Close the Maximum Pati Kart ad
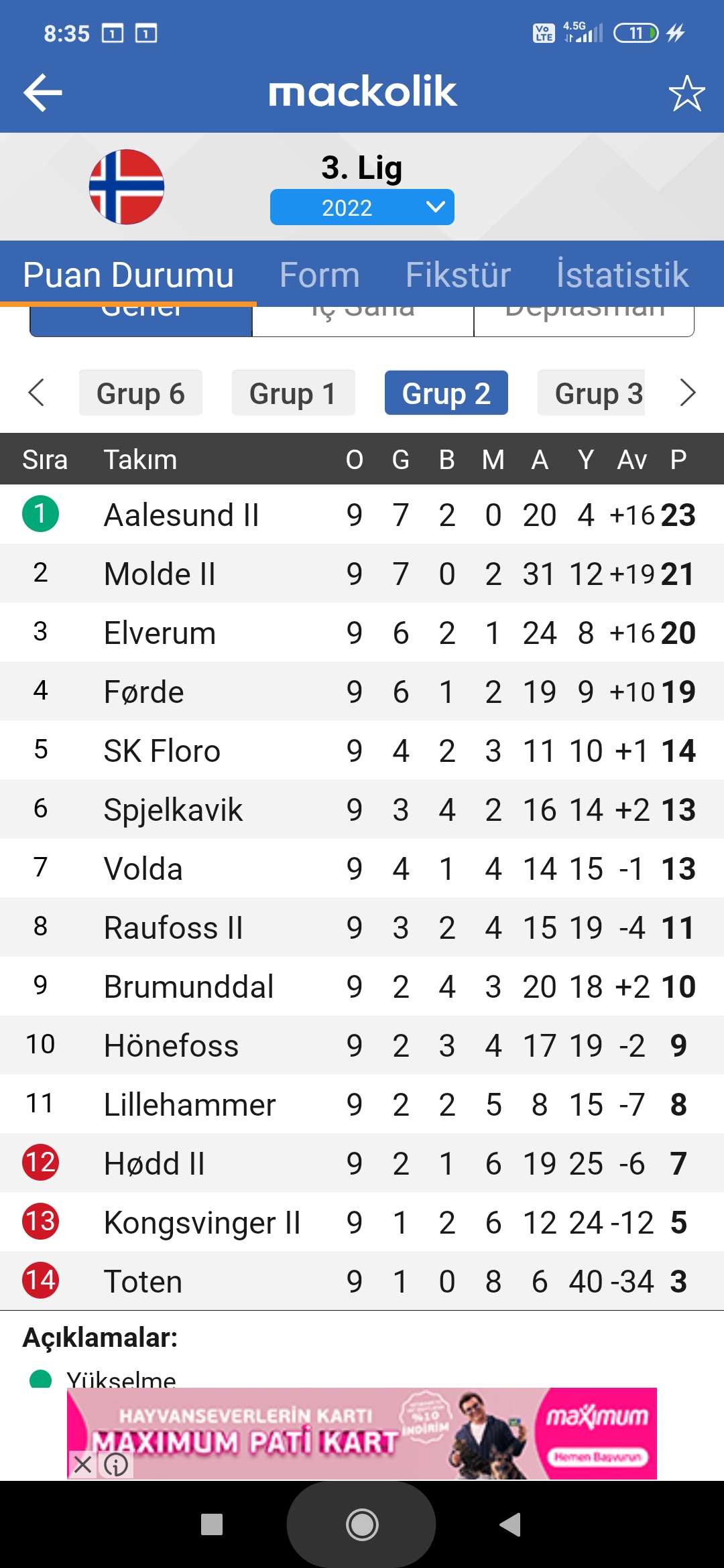724x1568 pixels. pos(82,1464)
